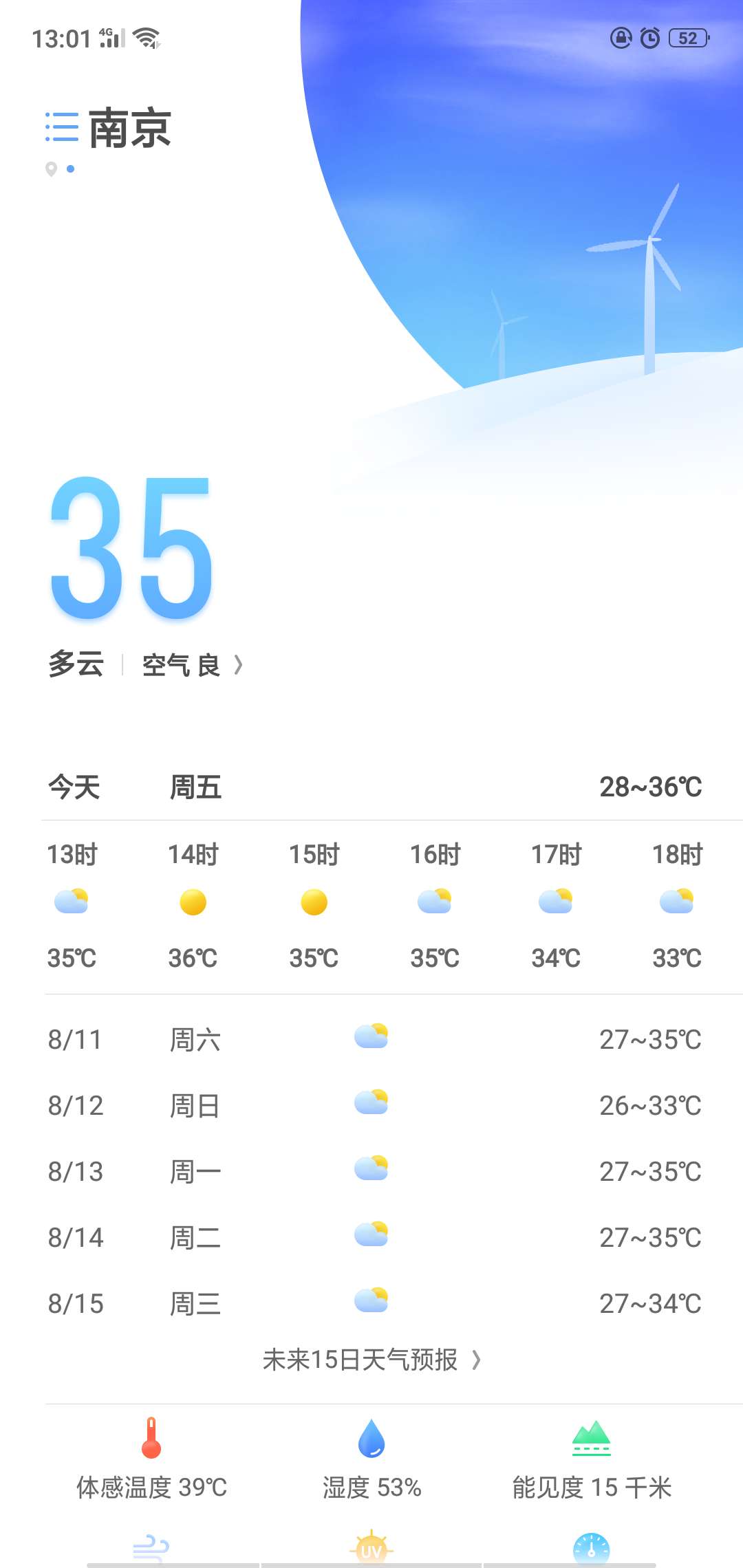Open the forecast for 8/15 周三
The width and height of the screenshot is (743, 1568).
point(371,1303)
